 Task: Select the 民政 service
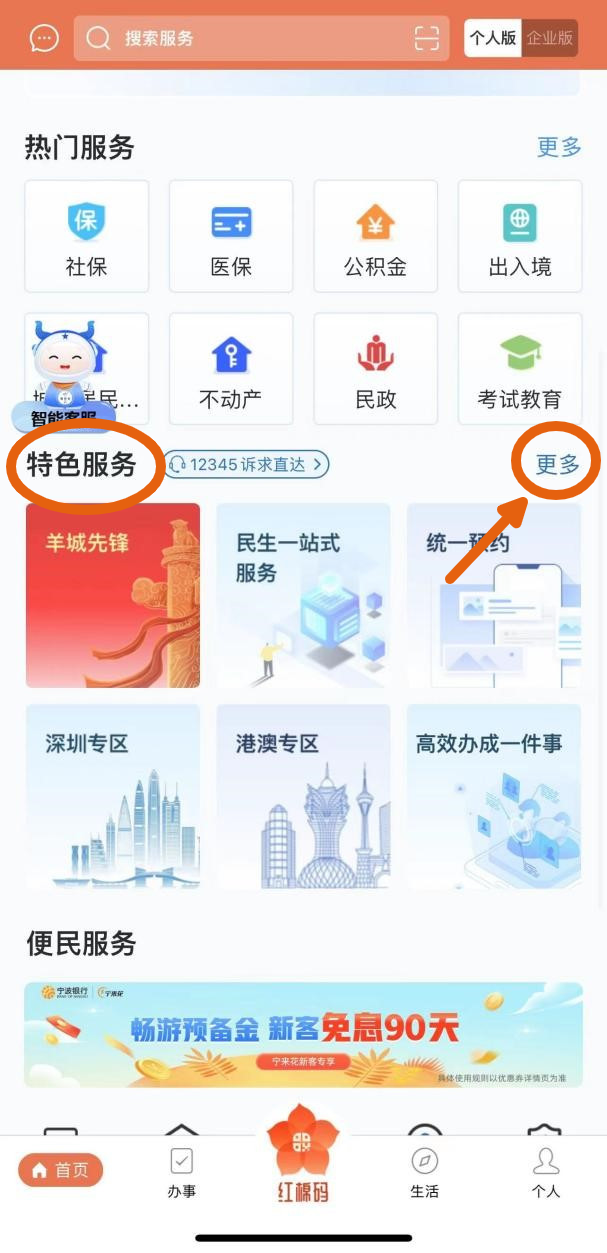pyautogui.click(x=376, y=369)
